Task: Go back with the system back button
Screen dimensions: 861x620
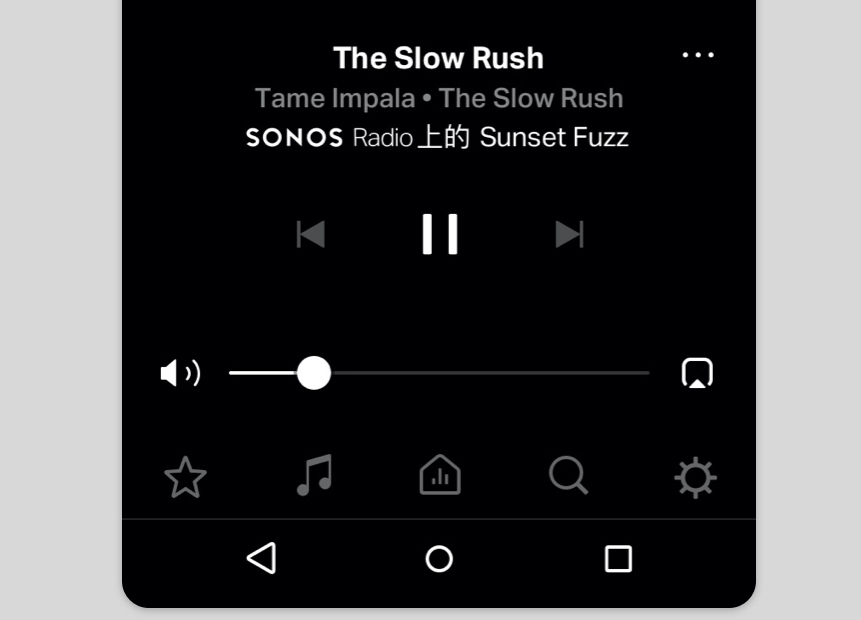Action: click(x=261, y=558)
